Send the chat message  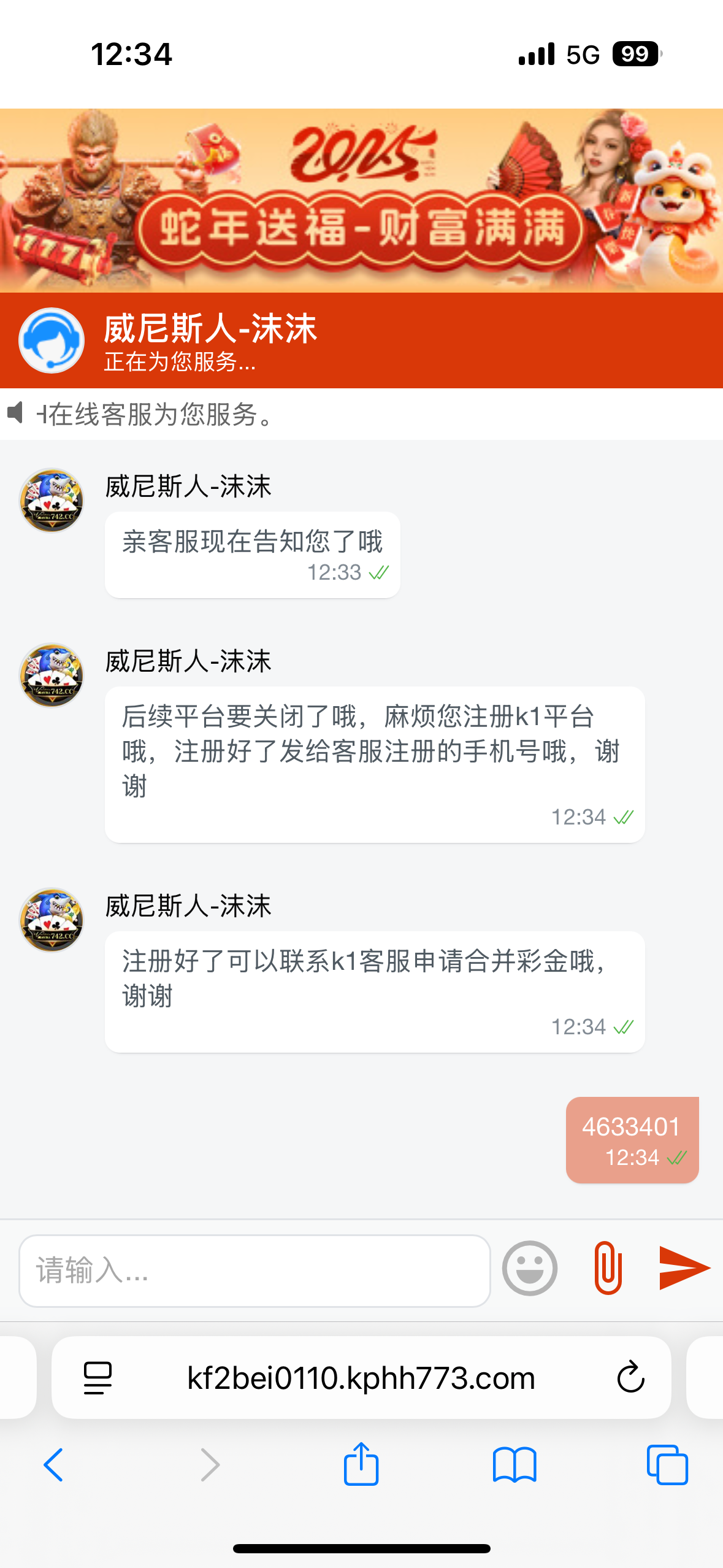[x=684, y=1268]
